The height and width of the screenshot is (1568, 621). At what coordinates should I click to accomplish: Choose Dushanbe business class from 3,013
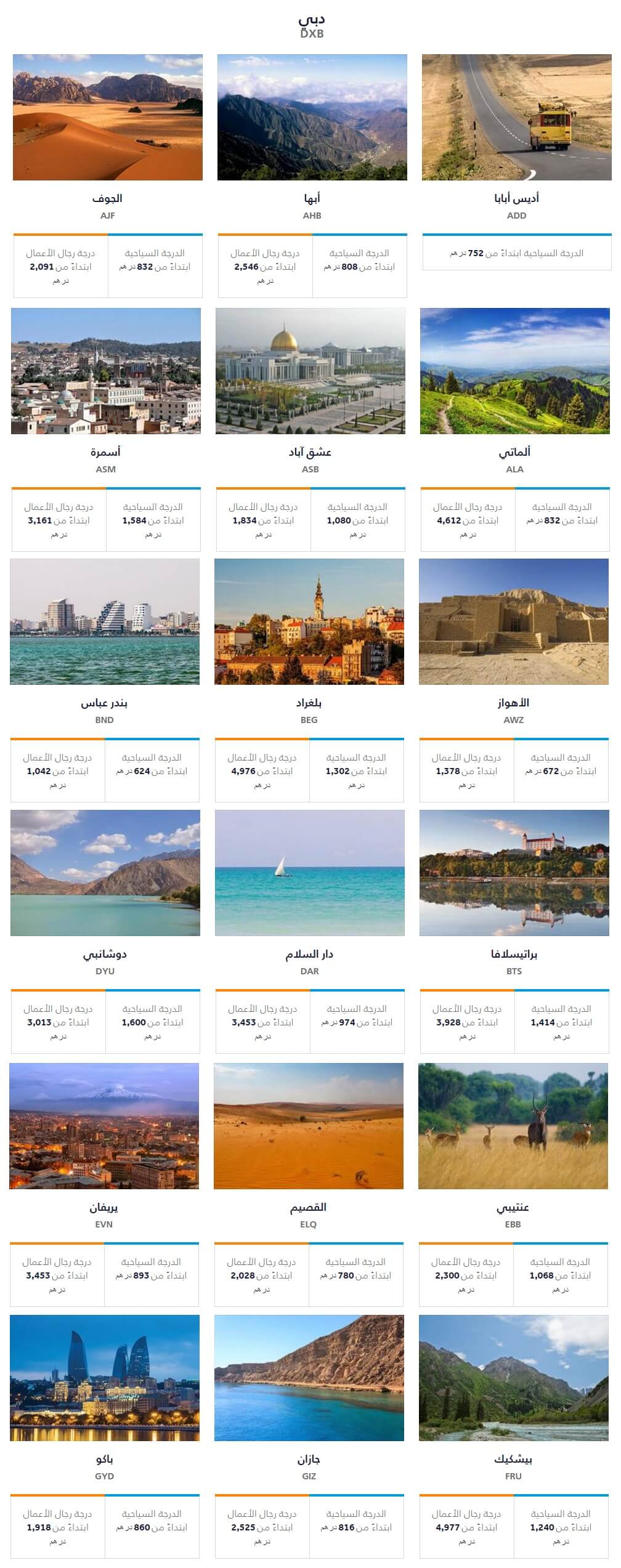[x=58, y=1022]
